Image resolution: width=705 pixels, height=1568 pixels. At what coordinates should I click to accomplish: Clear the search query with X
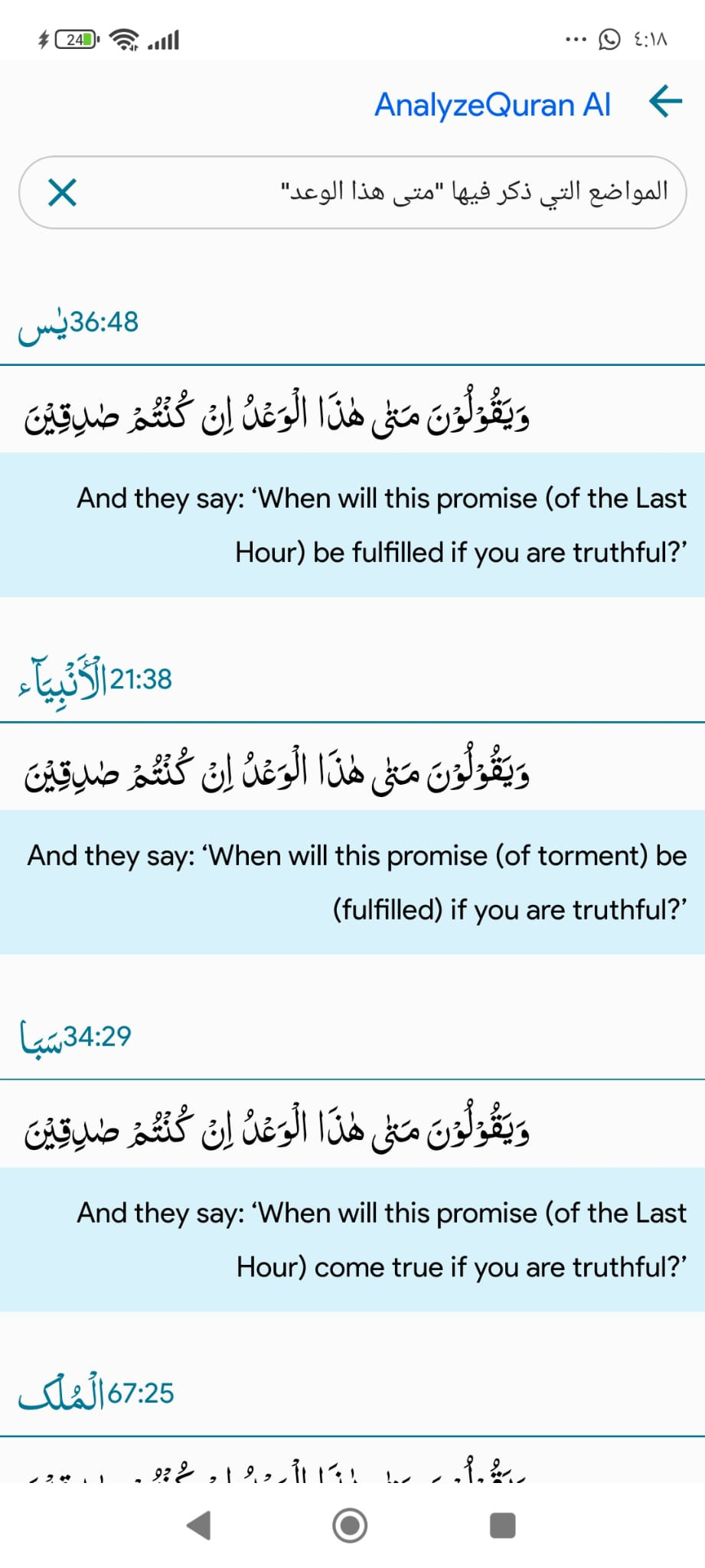point(62,192)
